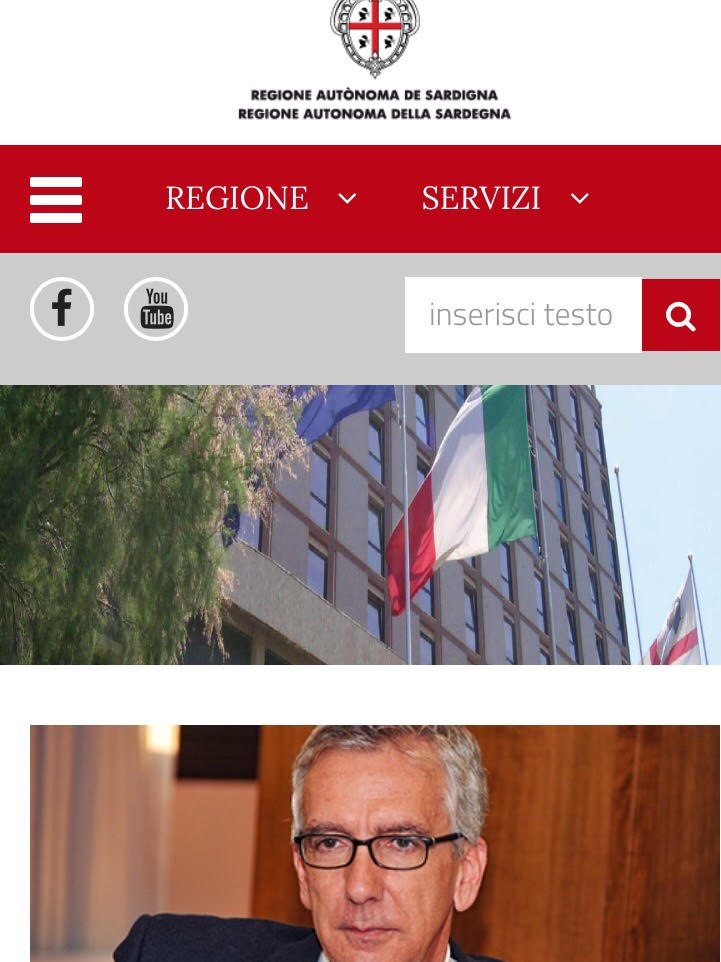The width and height of the screenshot is (721, 962).
Task: Open the YouTube channel icon
Action: 156,309
